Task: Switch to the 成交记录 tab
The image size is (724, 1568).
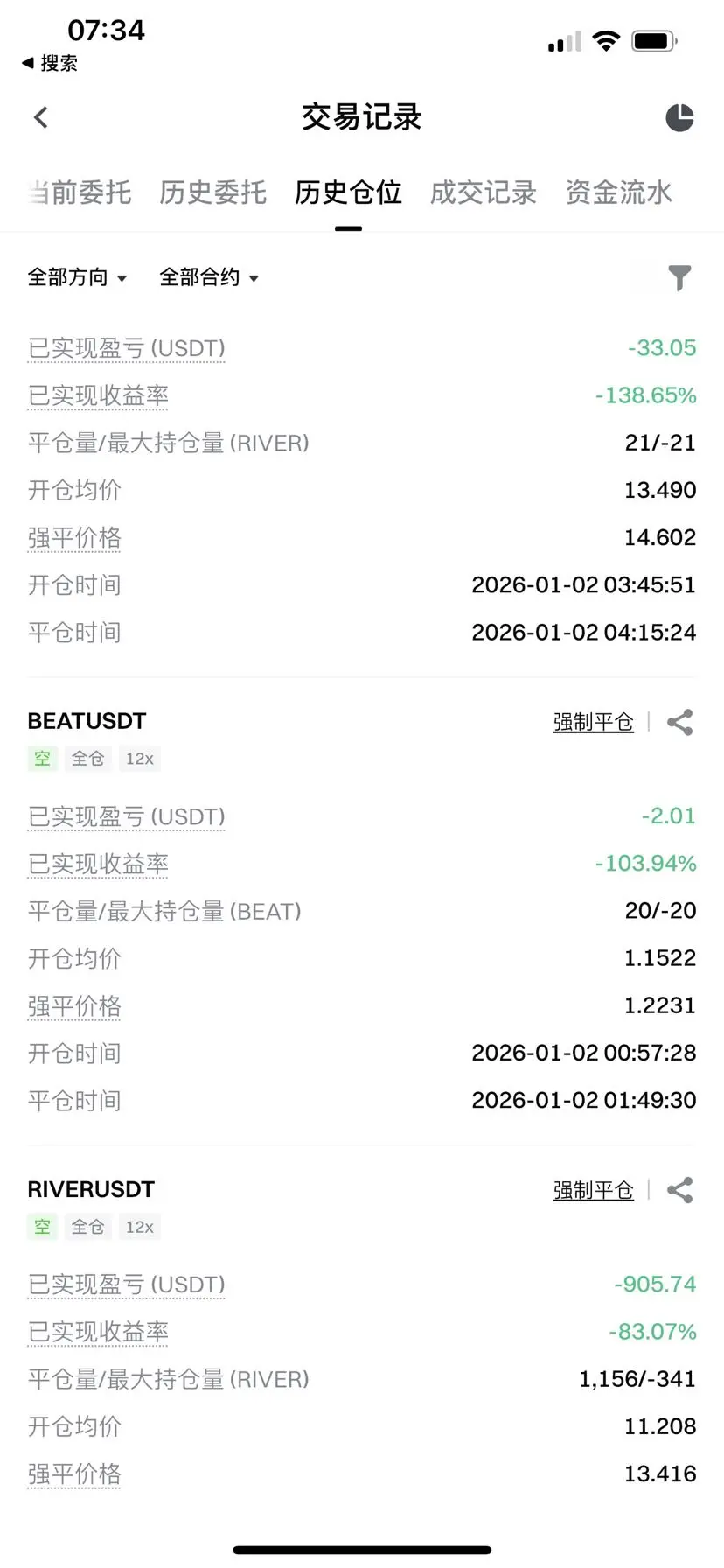Action: (x=484, y=192)
